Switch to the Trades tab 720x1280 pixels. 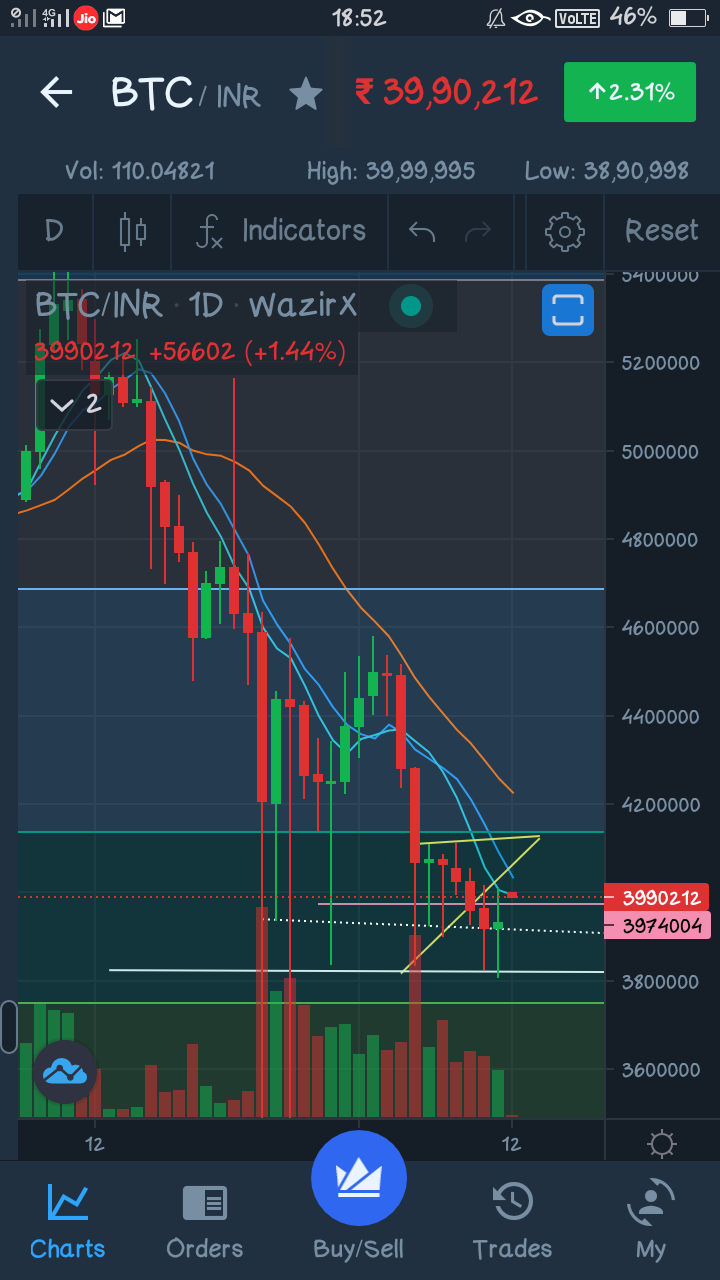coord(512,1220)
